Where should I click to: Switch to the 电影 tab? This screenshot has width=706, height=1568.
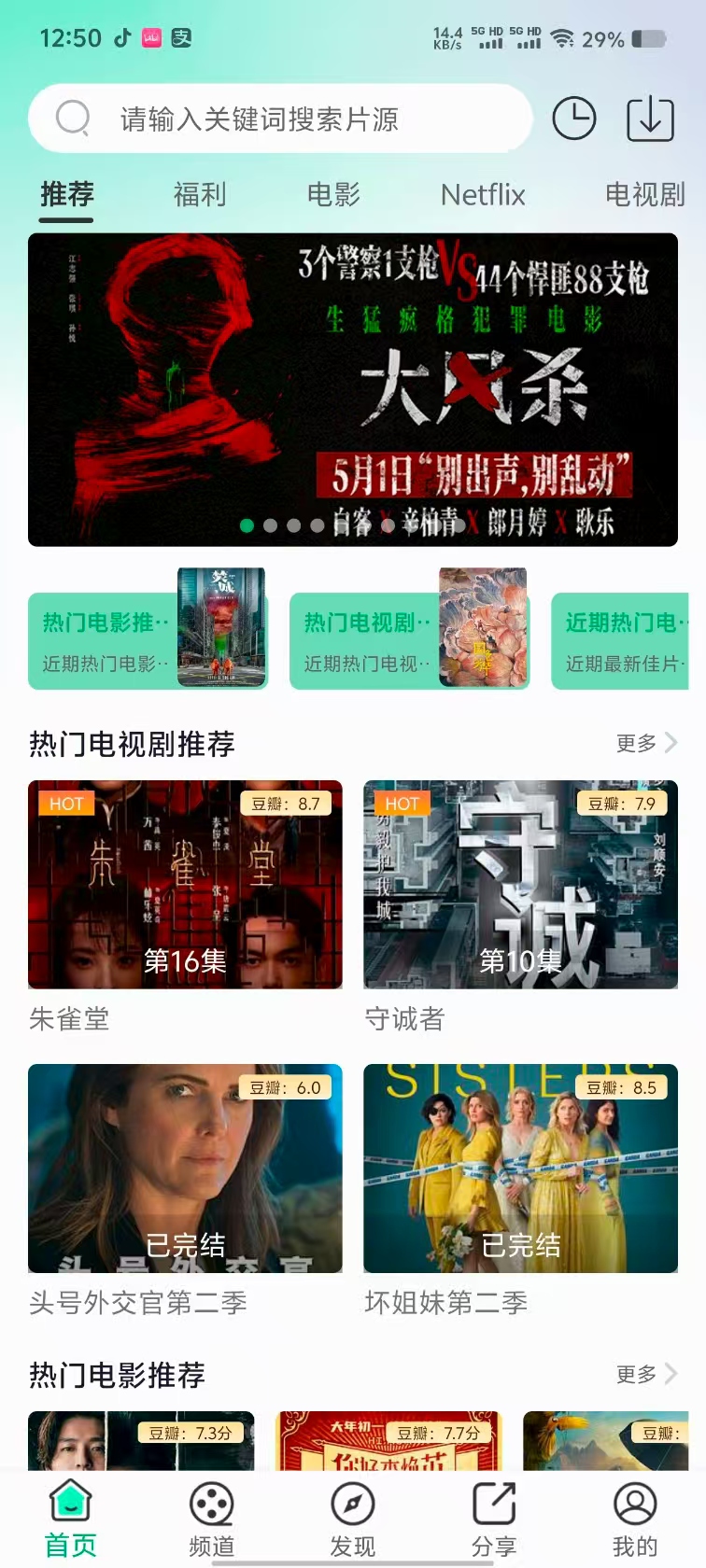click(333, 194)
